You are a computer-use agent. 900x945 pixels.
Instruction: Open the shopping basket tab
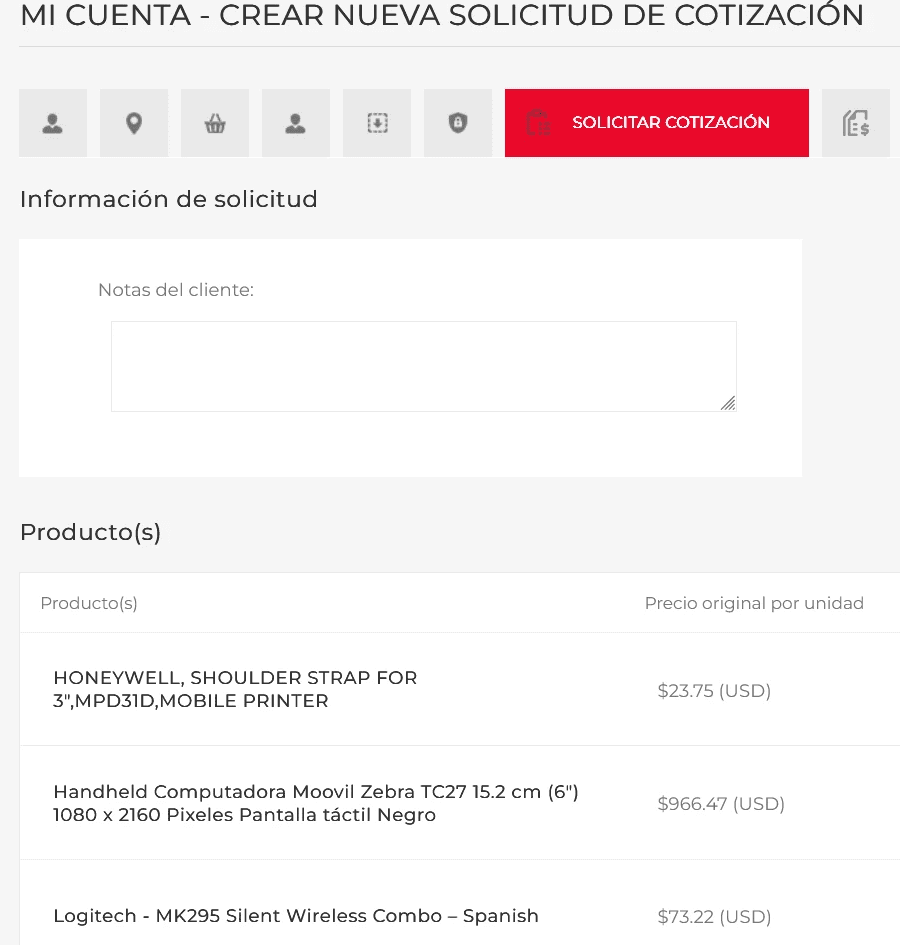(x=215, y=123)
